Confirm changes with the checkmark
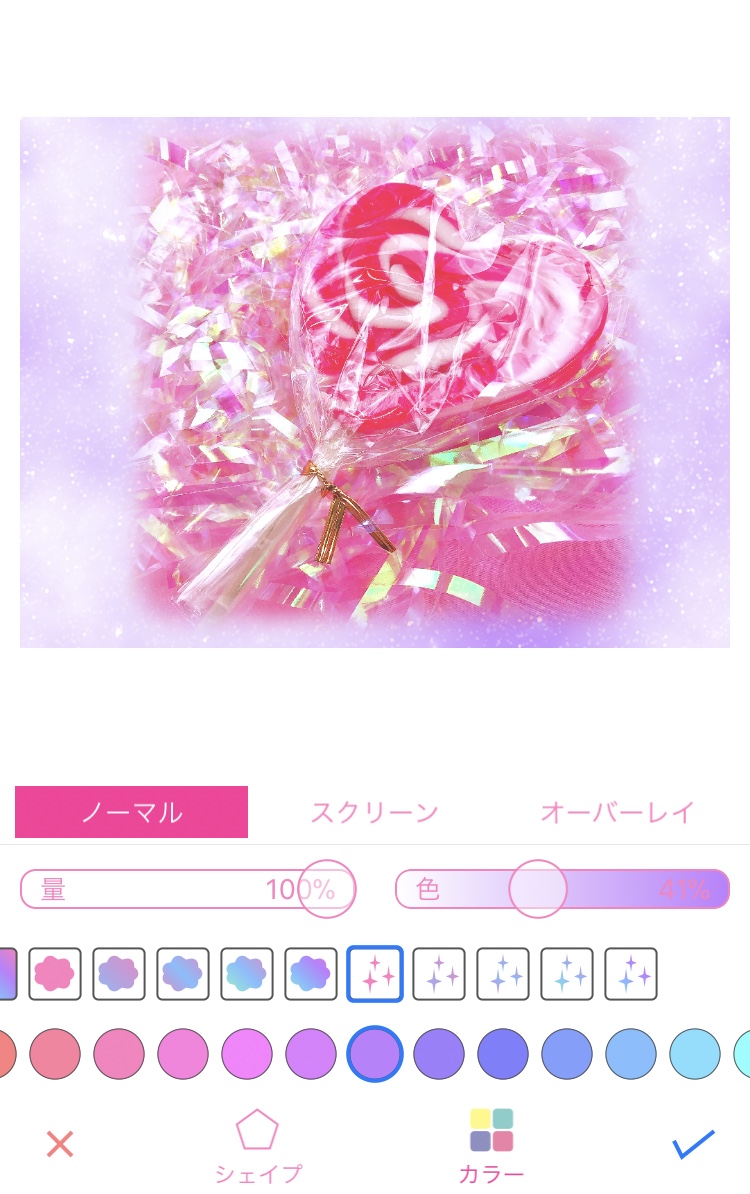The height and width of the screenshot is (1194, 750). (x=693, y=1144)
